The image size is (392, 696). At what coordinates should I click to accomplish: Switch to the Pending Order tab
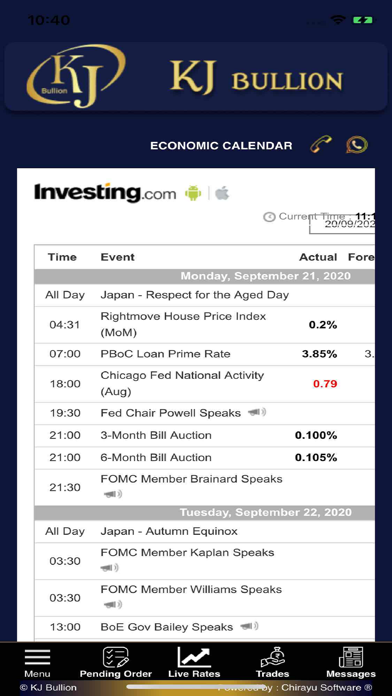point(116,662)
